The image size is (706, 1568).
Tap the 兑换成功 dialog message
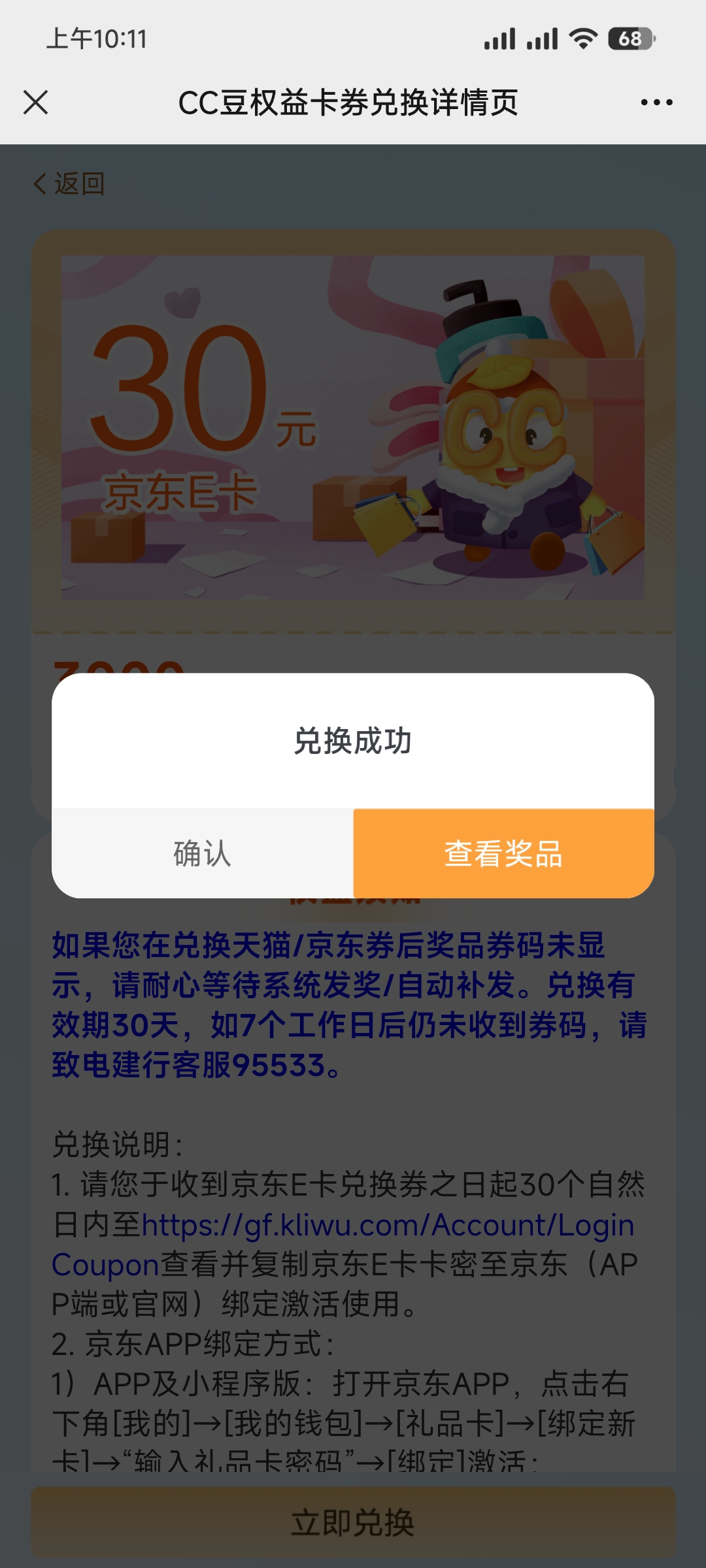[353, 738]
